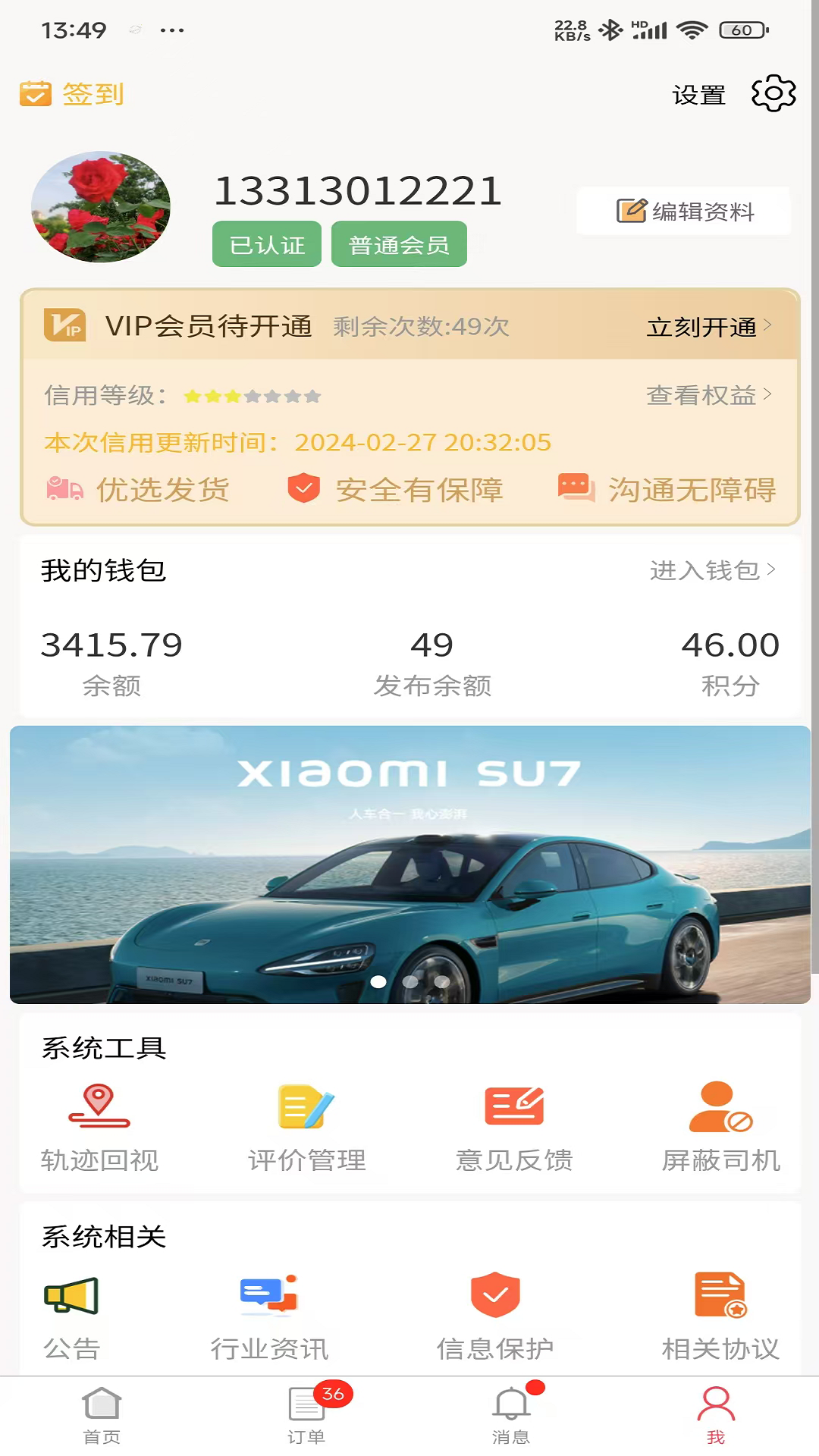Tap the 编辑资料 edit profile button
The width and height of the screenshot is (819, 1456).
click(x=683, y=212)
